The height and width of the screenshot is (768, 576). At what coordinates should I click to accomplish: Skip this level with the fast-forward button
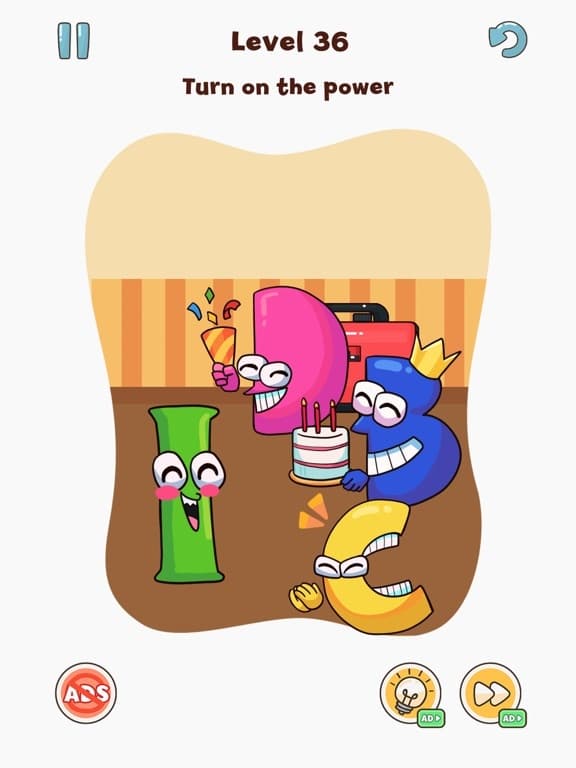click(x=492, y=694)
